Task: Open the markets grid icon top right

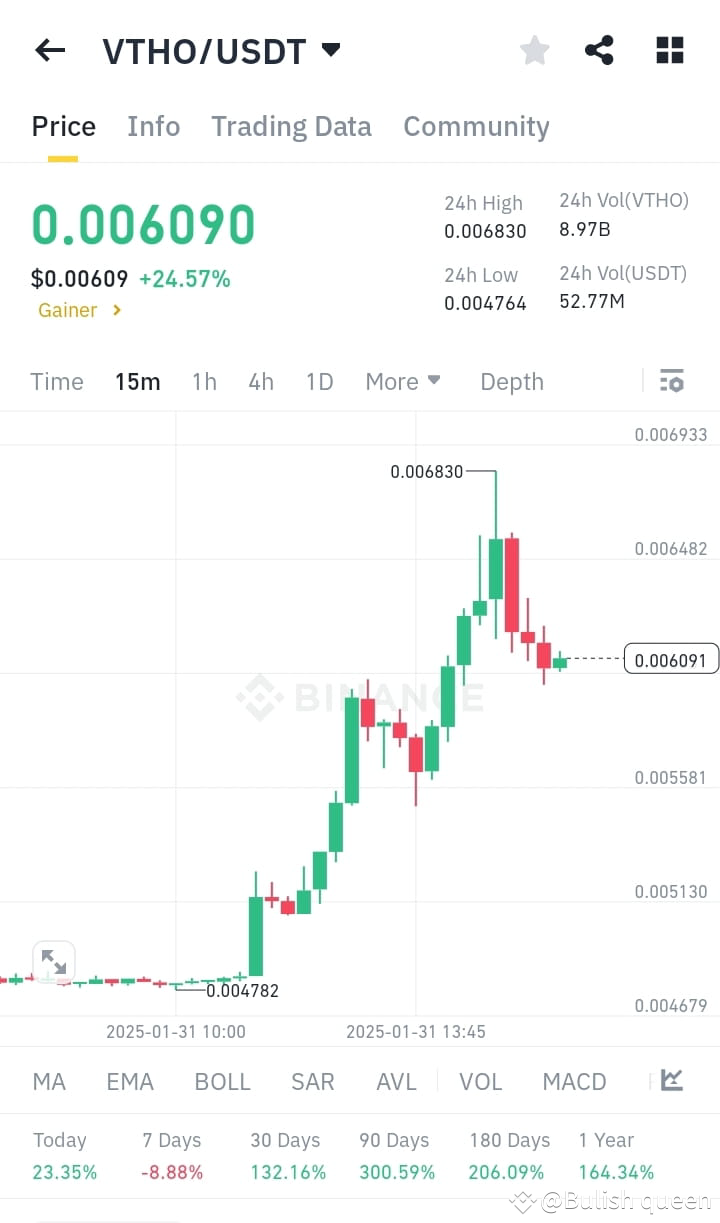Action: tap(668, 49)
